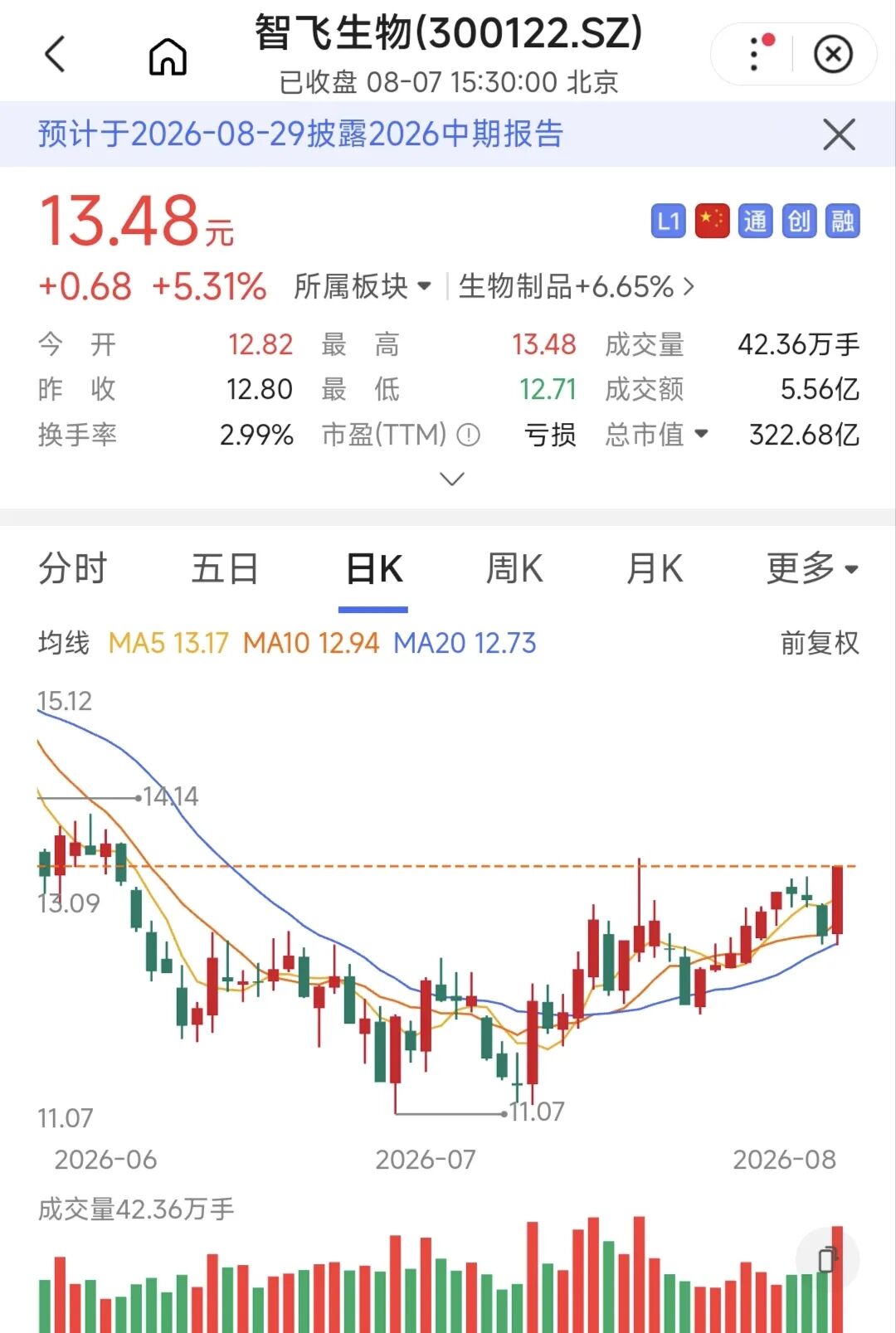
Task: Expand the 所属板块 dropdown
Action: 363,286
